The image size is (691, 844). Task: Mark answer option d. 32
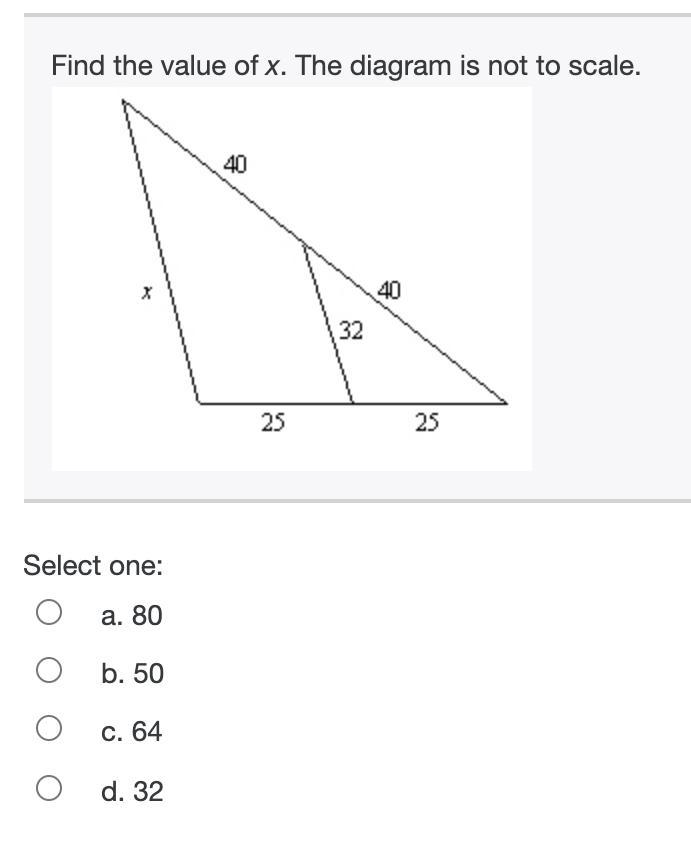(x=49, y=788)
